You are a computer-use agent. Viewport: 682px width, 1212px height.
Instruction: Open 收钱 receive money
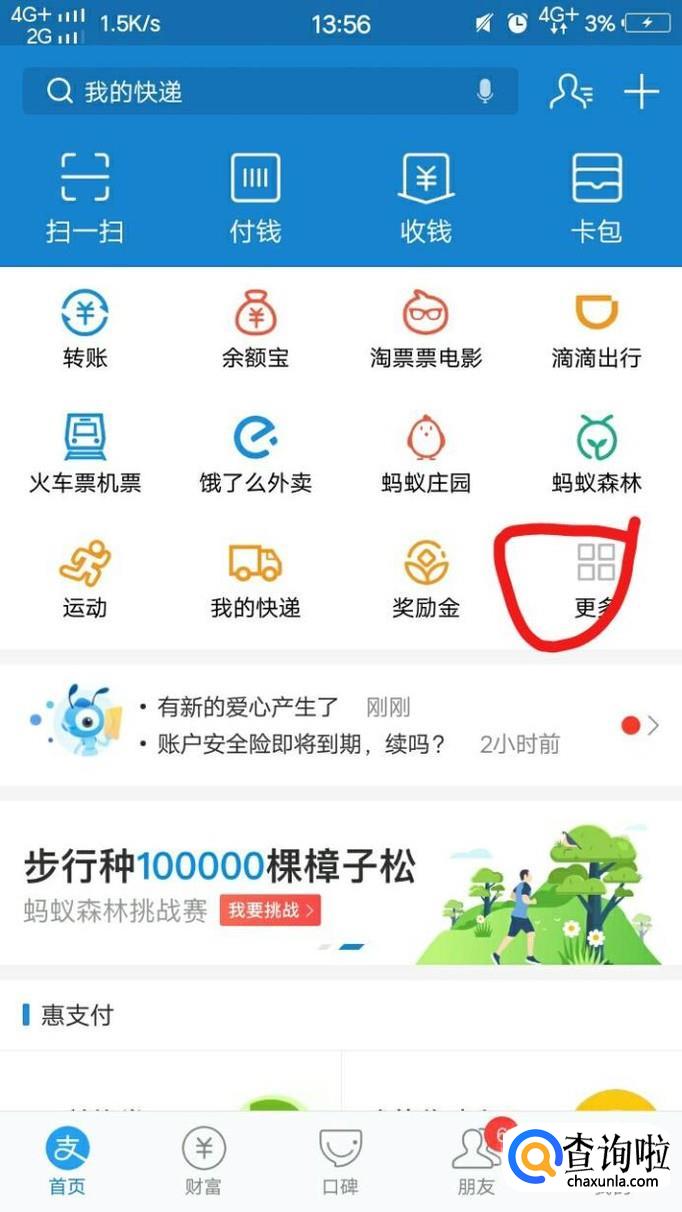pyautogui.click(x=426, y=197)
